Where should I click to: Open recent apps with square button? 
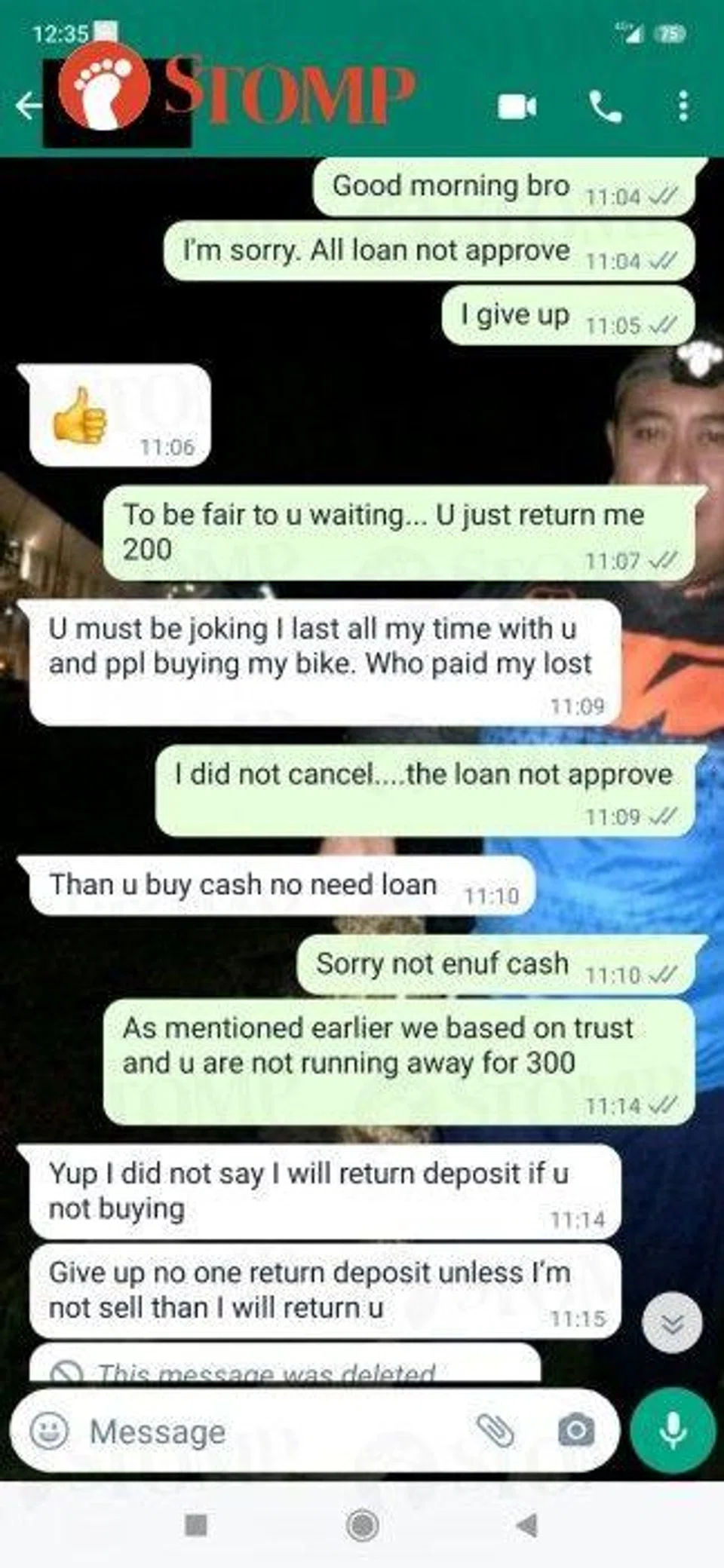pyautogui.click(x=196, y=1526)
